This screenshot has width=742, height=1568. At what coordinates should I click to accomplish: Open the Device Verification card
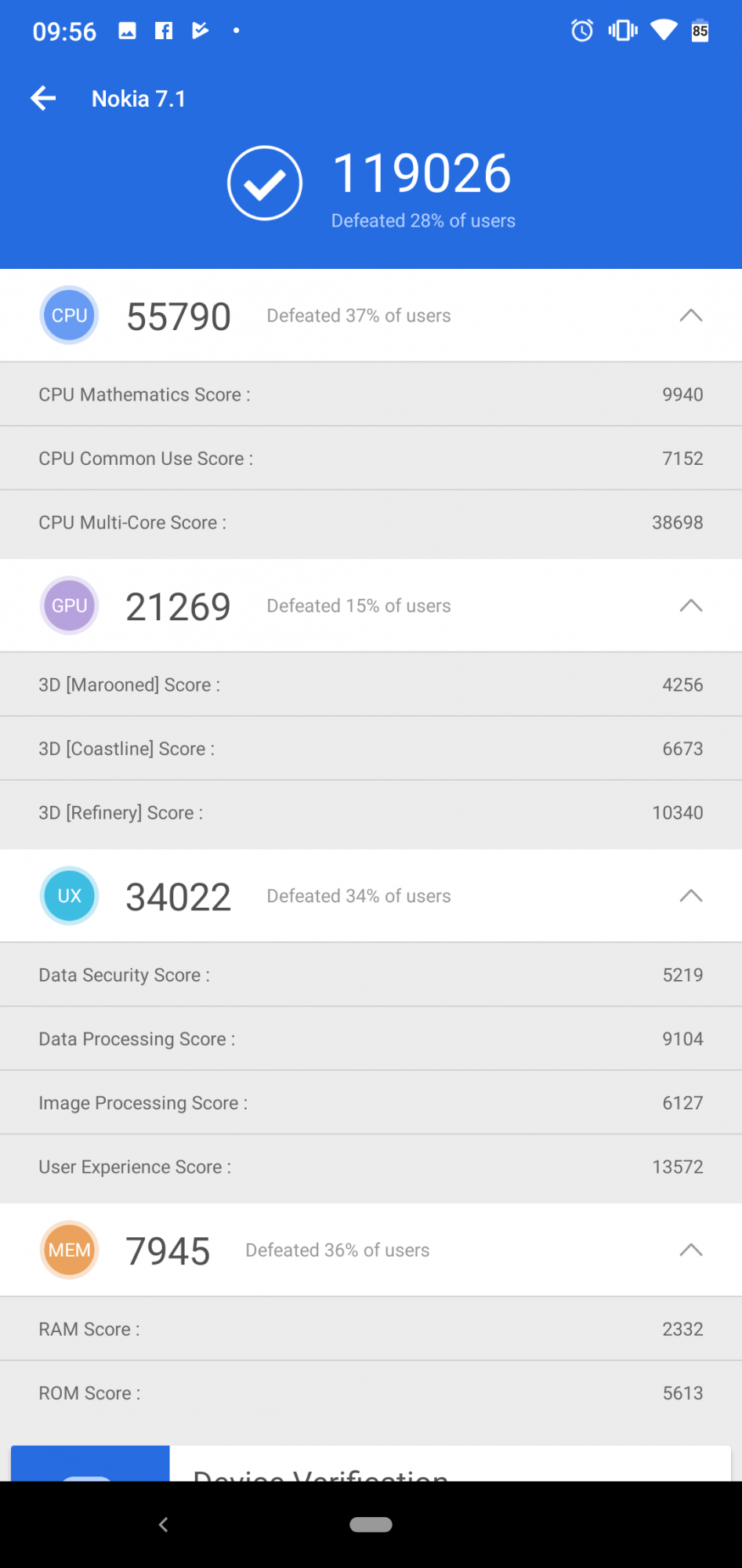coord(370,1465)
